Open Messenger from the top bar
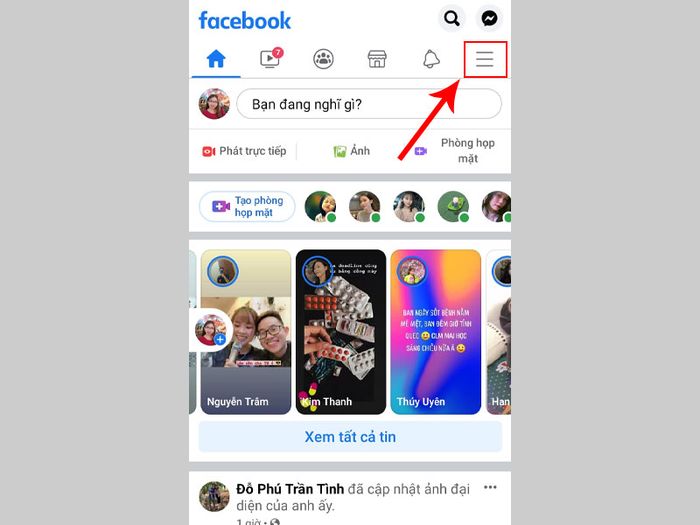Viewport: 700px width, 525px height. tap(489, 19)
